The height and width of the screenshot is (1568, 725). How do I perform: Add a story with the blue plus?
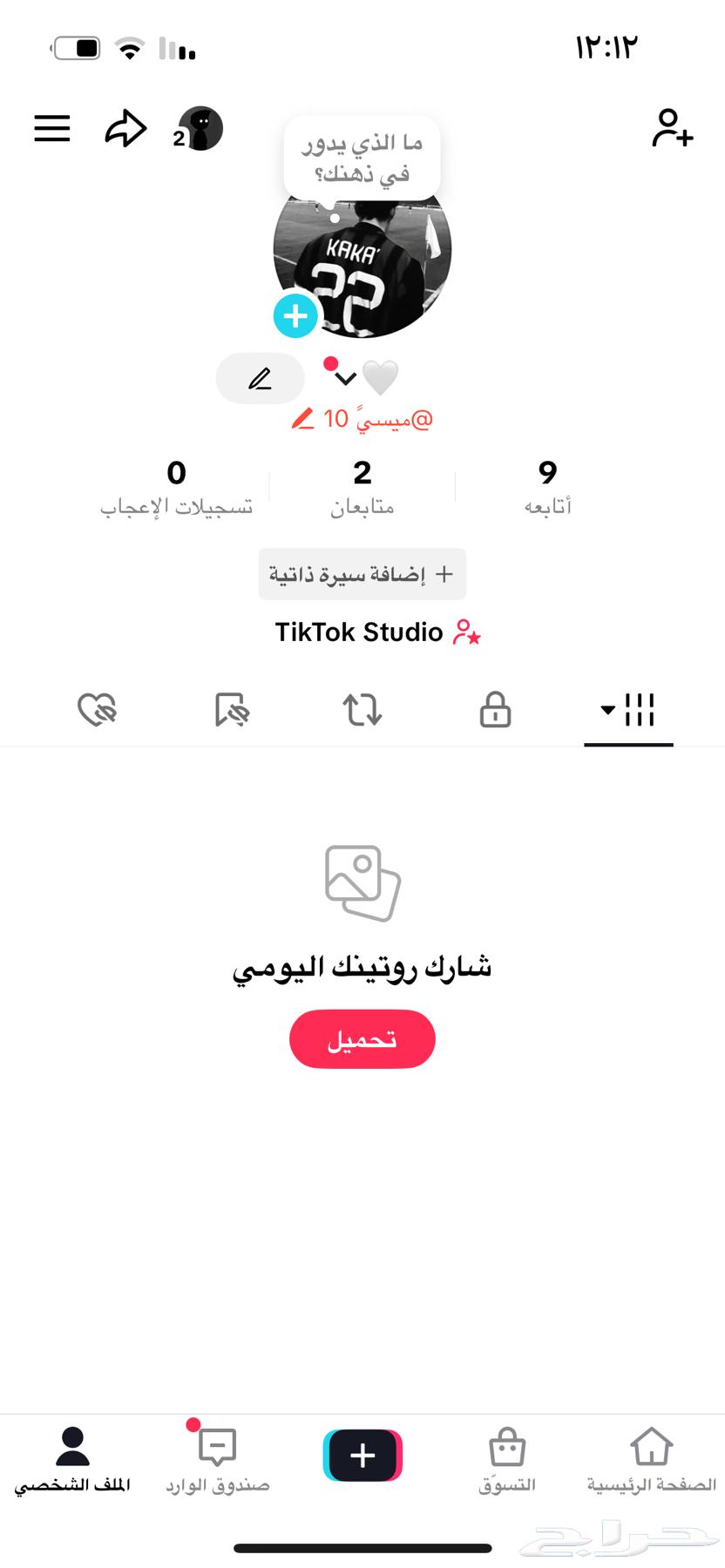click(x=295, y=315)
